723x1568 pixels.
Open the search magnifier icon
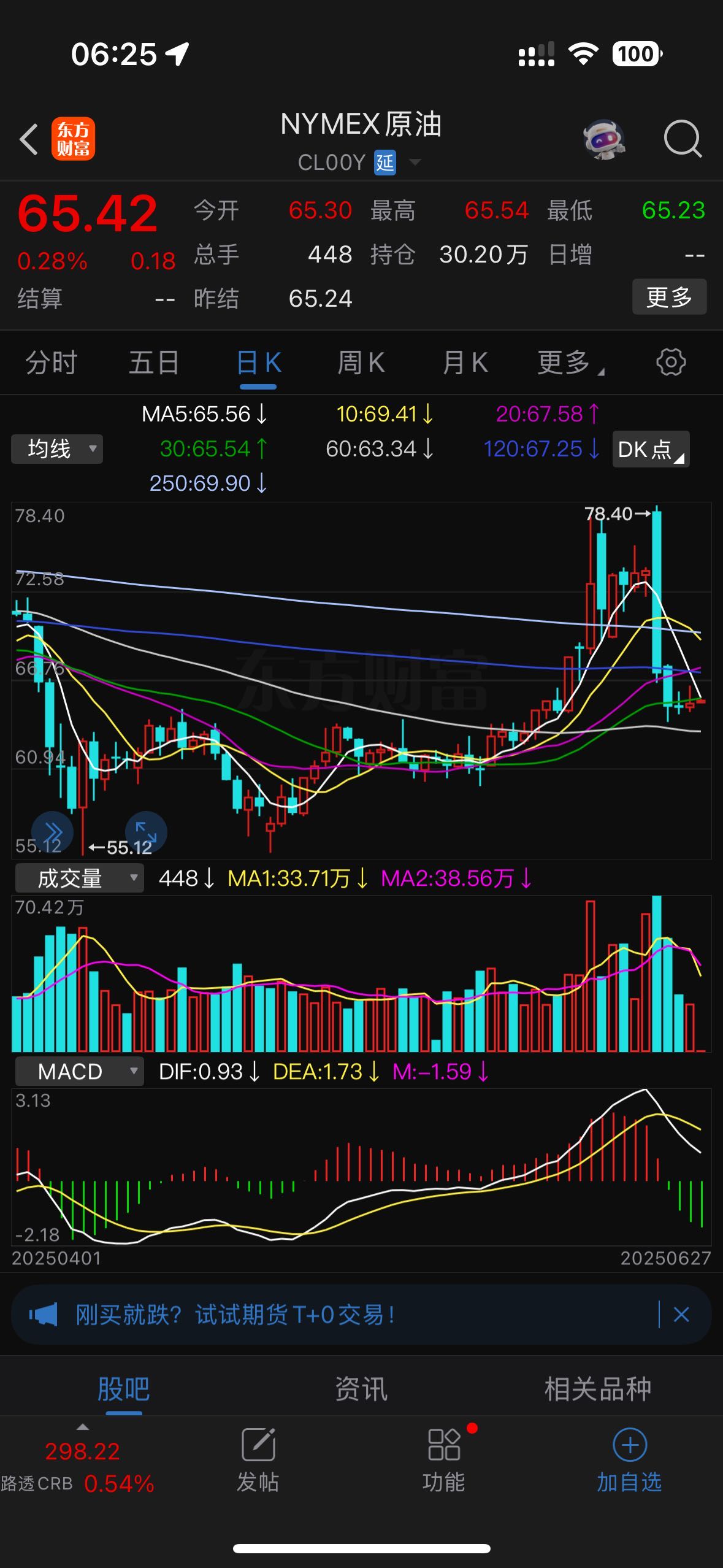683,139
